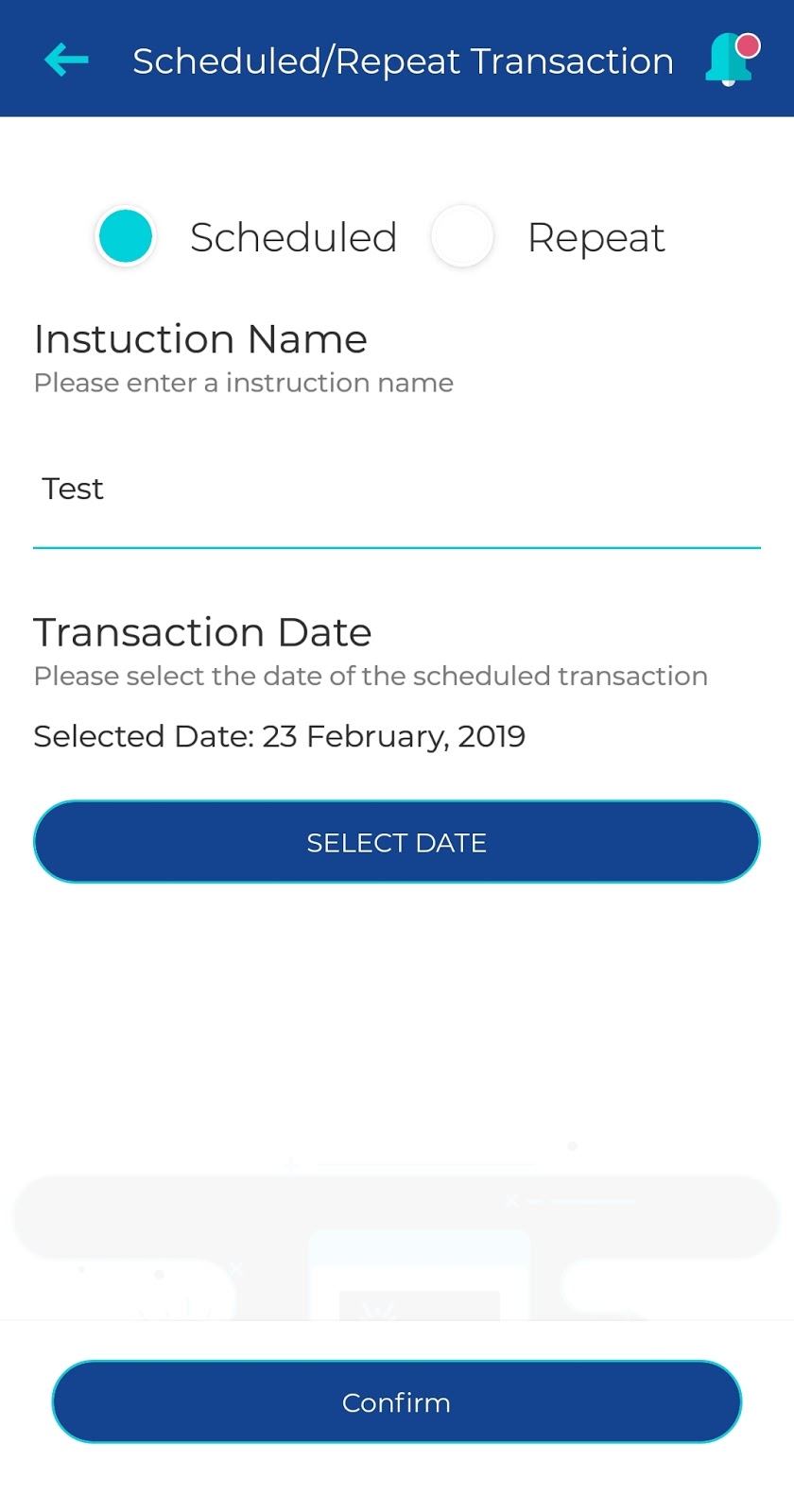Select the Scheduled radio option
794x1512 pixels.
pos(126,236)
